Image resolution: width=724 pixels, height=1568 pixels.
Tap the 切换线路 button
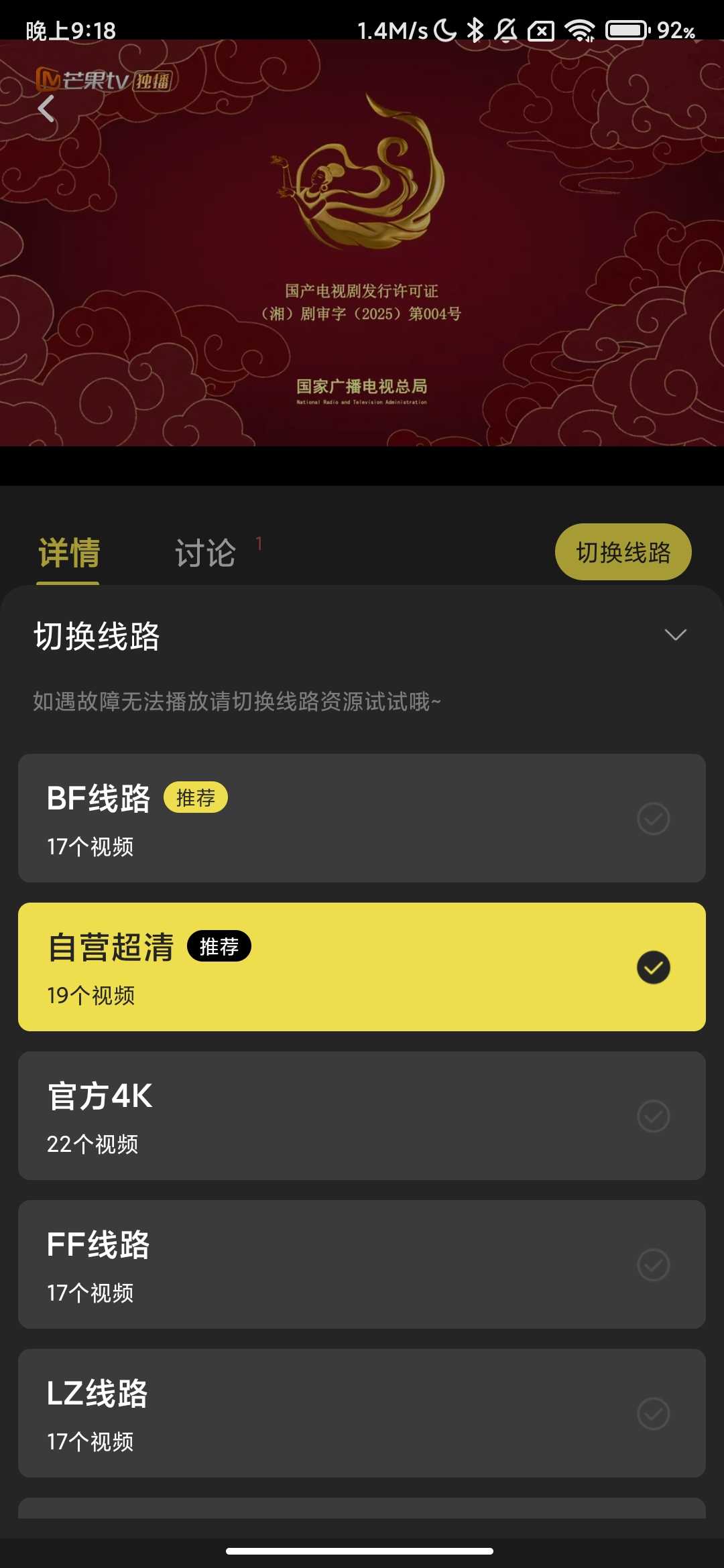pyautogui.click(x=623, y=552)
